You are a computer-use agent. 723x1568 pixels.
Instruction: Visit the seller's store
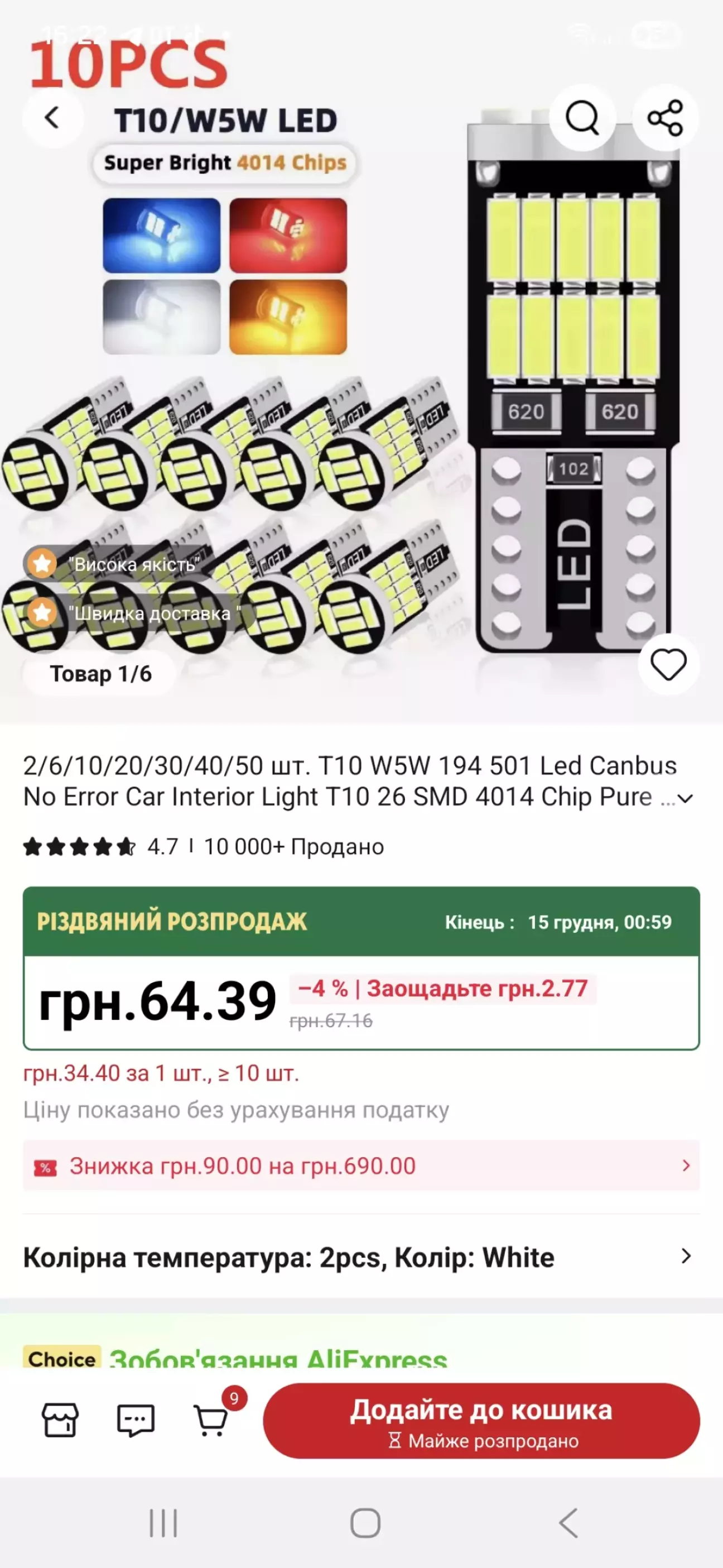60,1421
